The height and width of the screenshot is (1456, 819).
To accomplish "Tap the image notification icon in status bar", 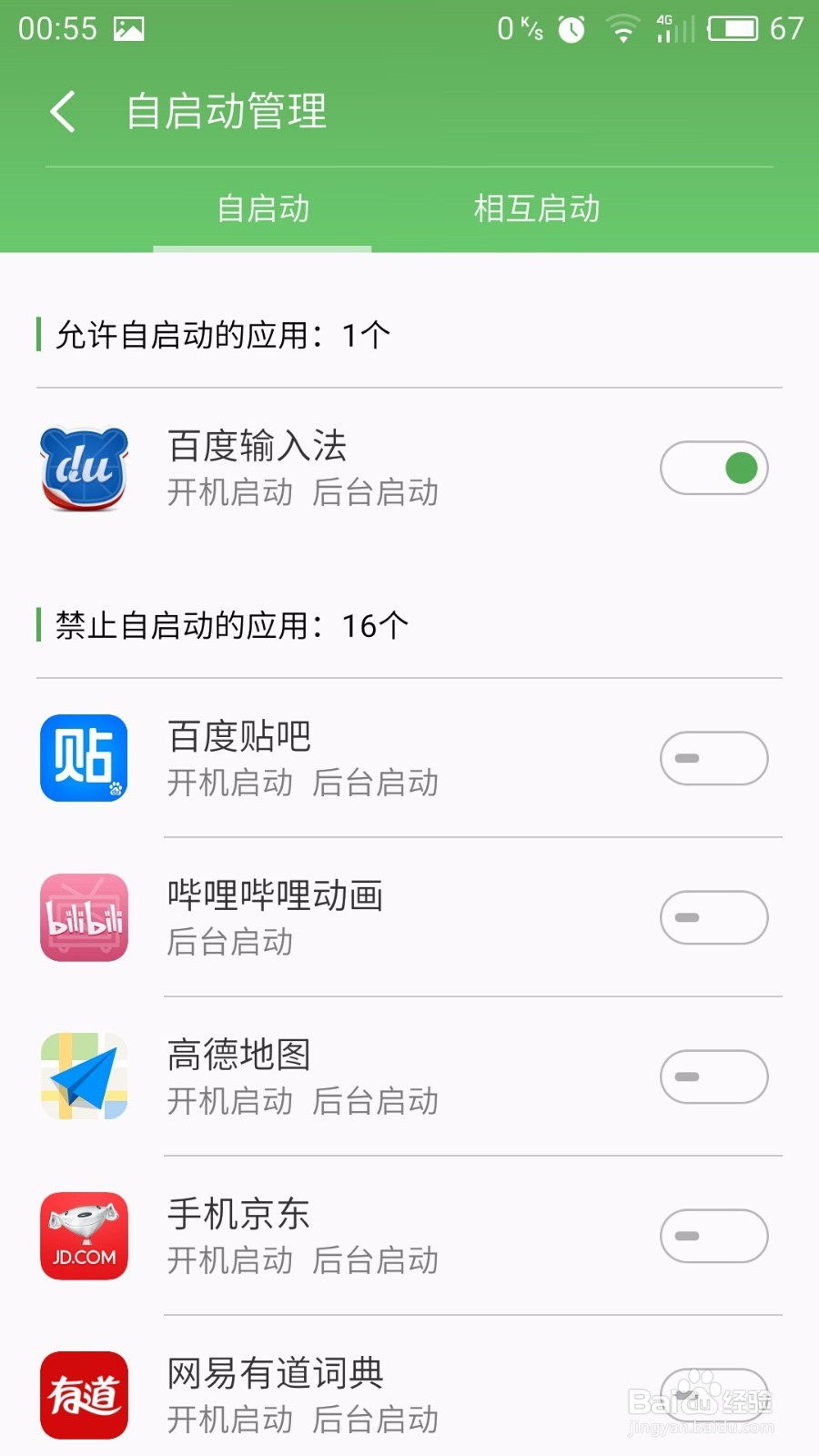I will (127, 27).
